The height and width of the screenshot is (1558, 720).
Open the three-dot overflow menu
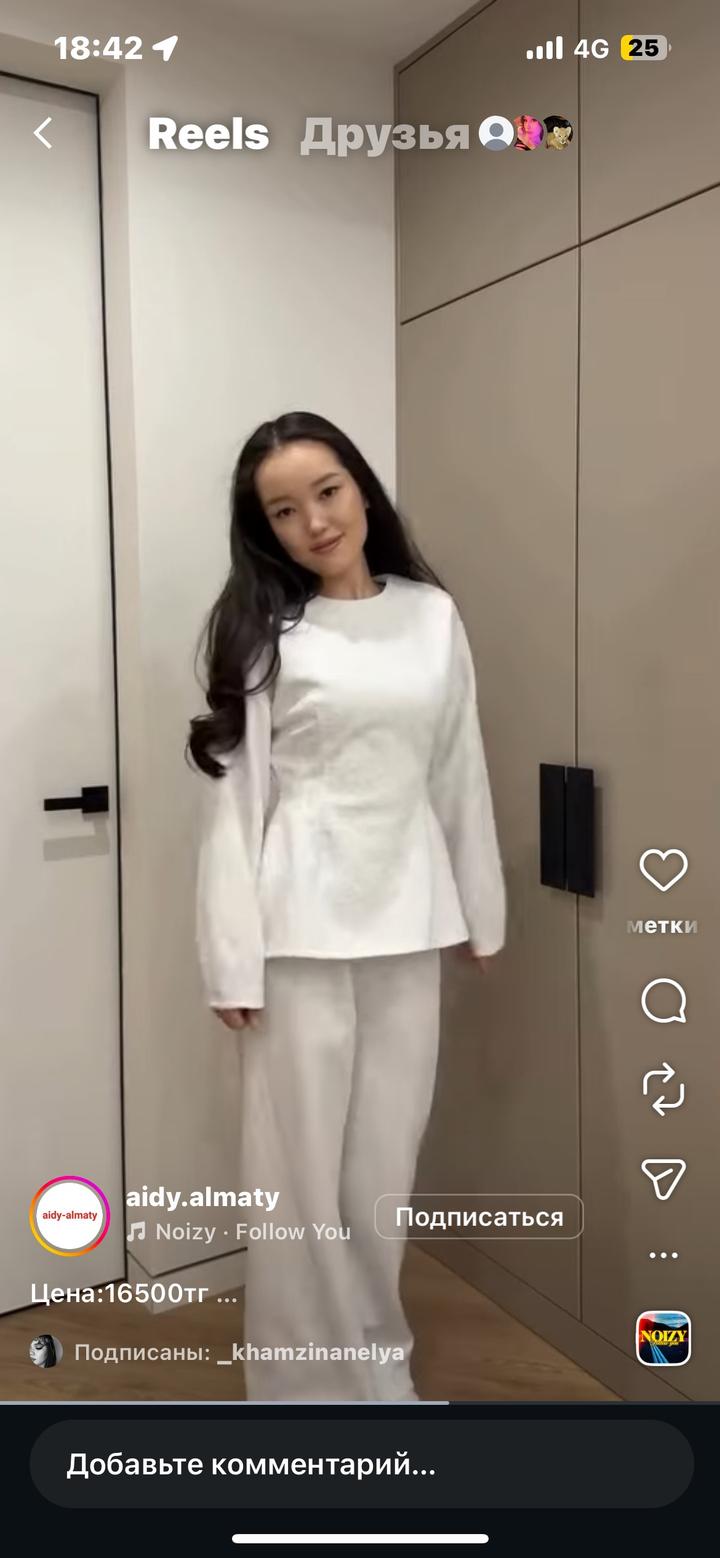[x=663, y=1255]
